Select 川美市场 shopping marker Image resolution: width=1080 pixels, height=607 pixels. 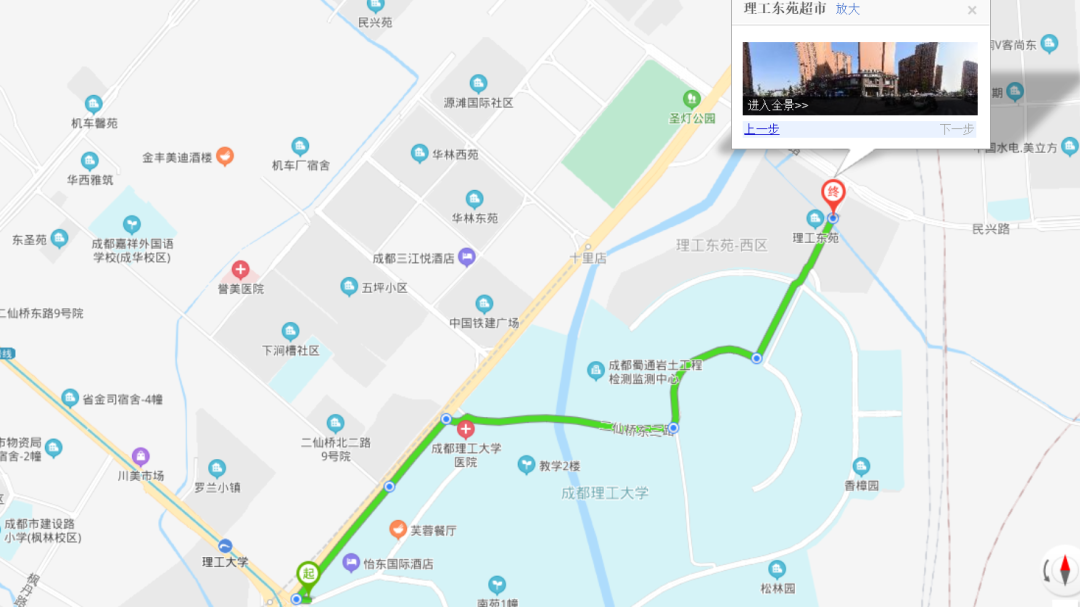(140, 456)
